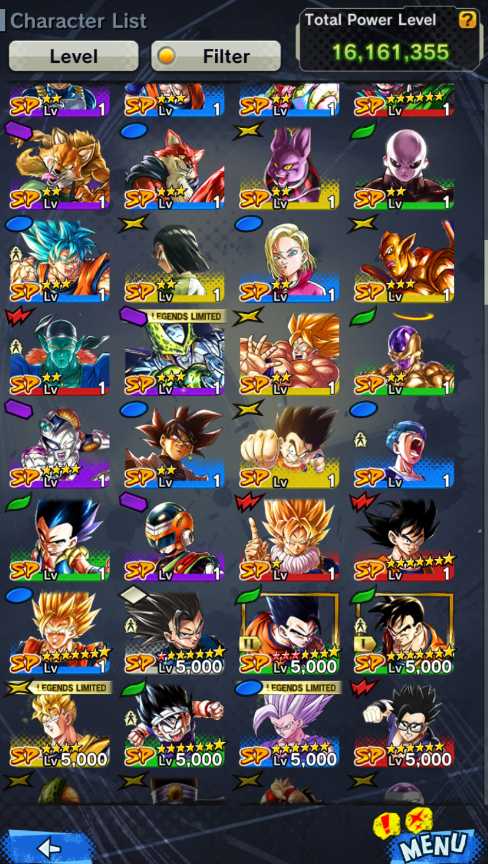The height and width of the screenshot is (864, 488).
Task: Select the Legends Limited Cell character card
Action: click(x=174, y=353)
